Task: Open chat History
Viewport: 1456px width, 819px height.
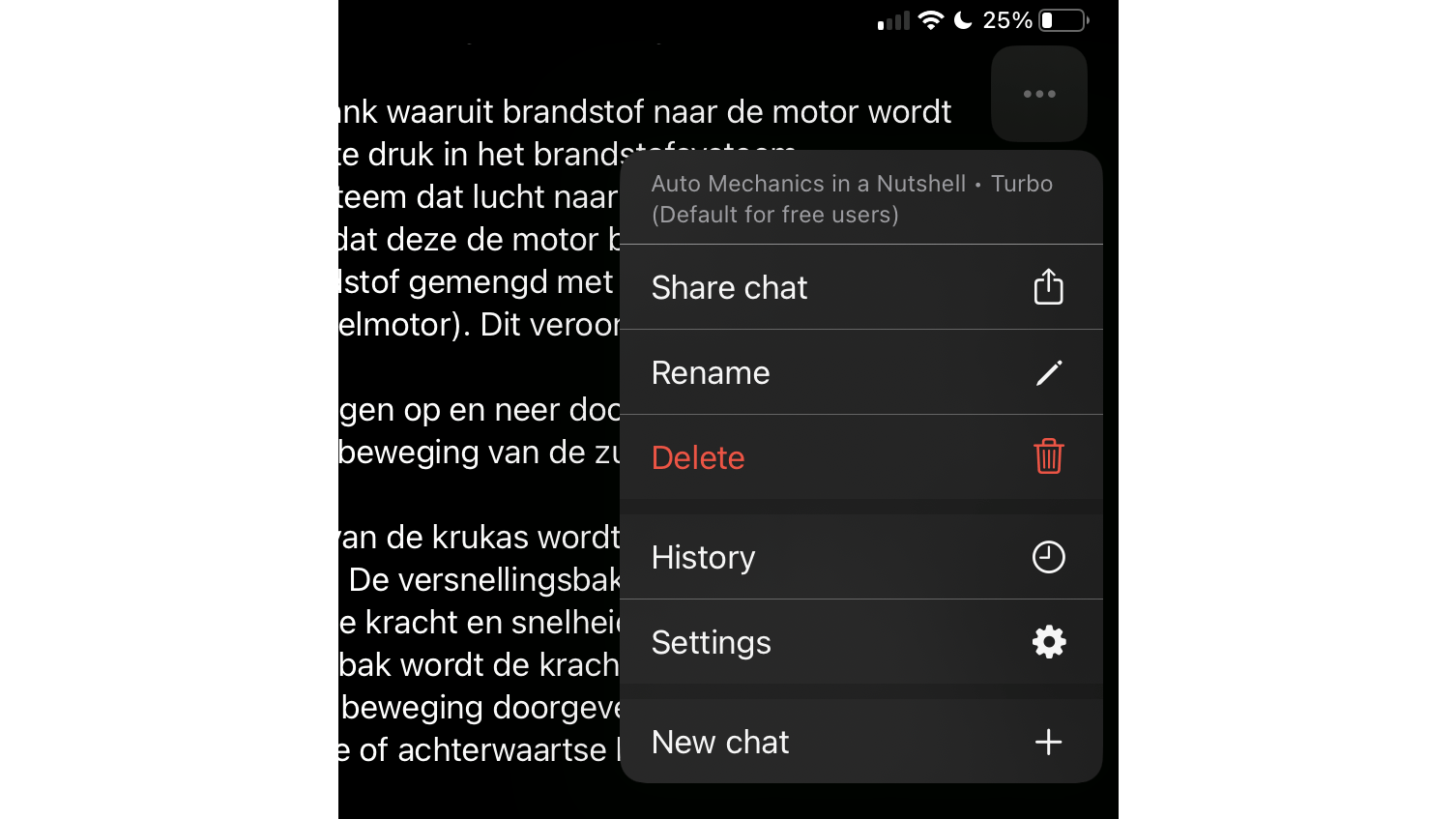Action: pos(859,557)
